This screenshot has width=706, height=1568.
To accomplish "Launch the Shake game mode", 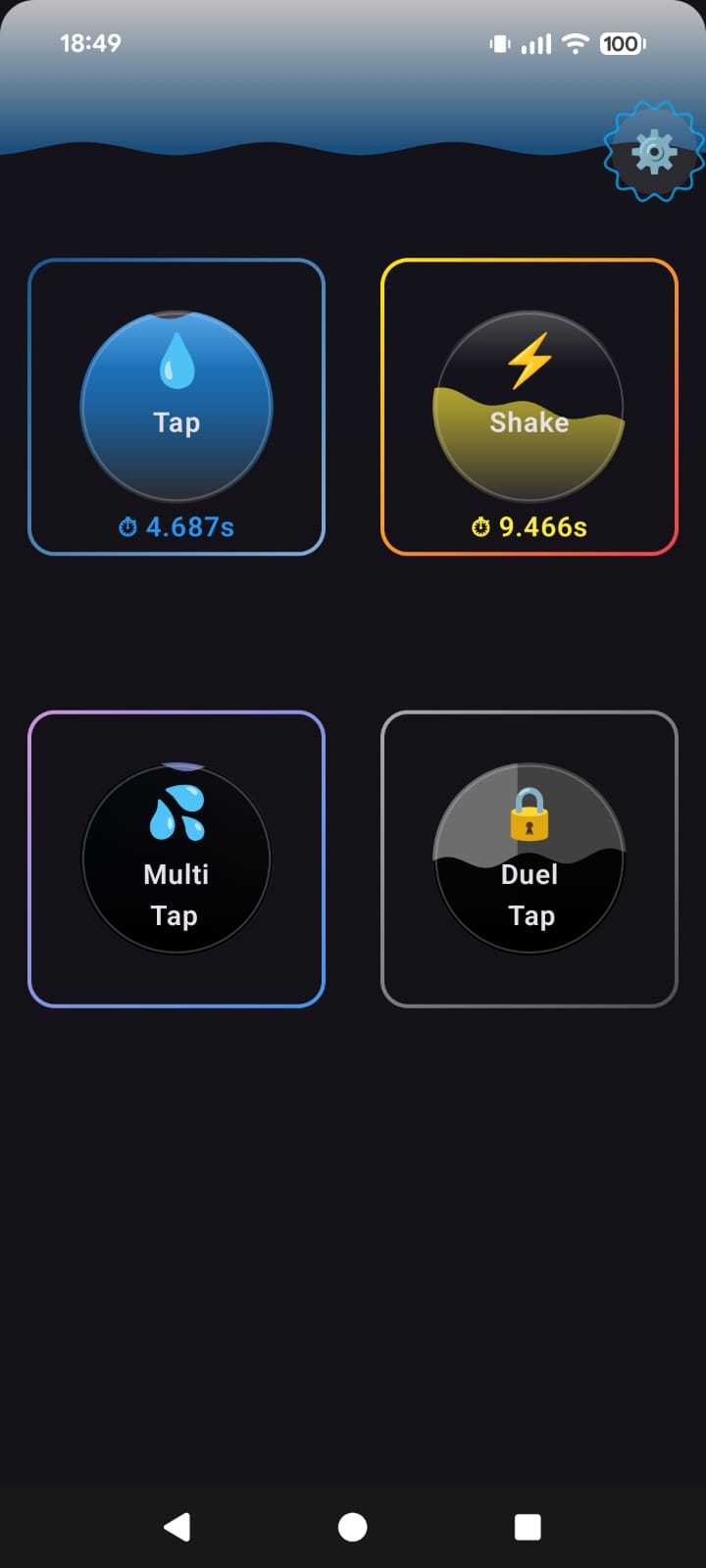I will [529, 407].
